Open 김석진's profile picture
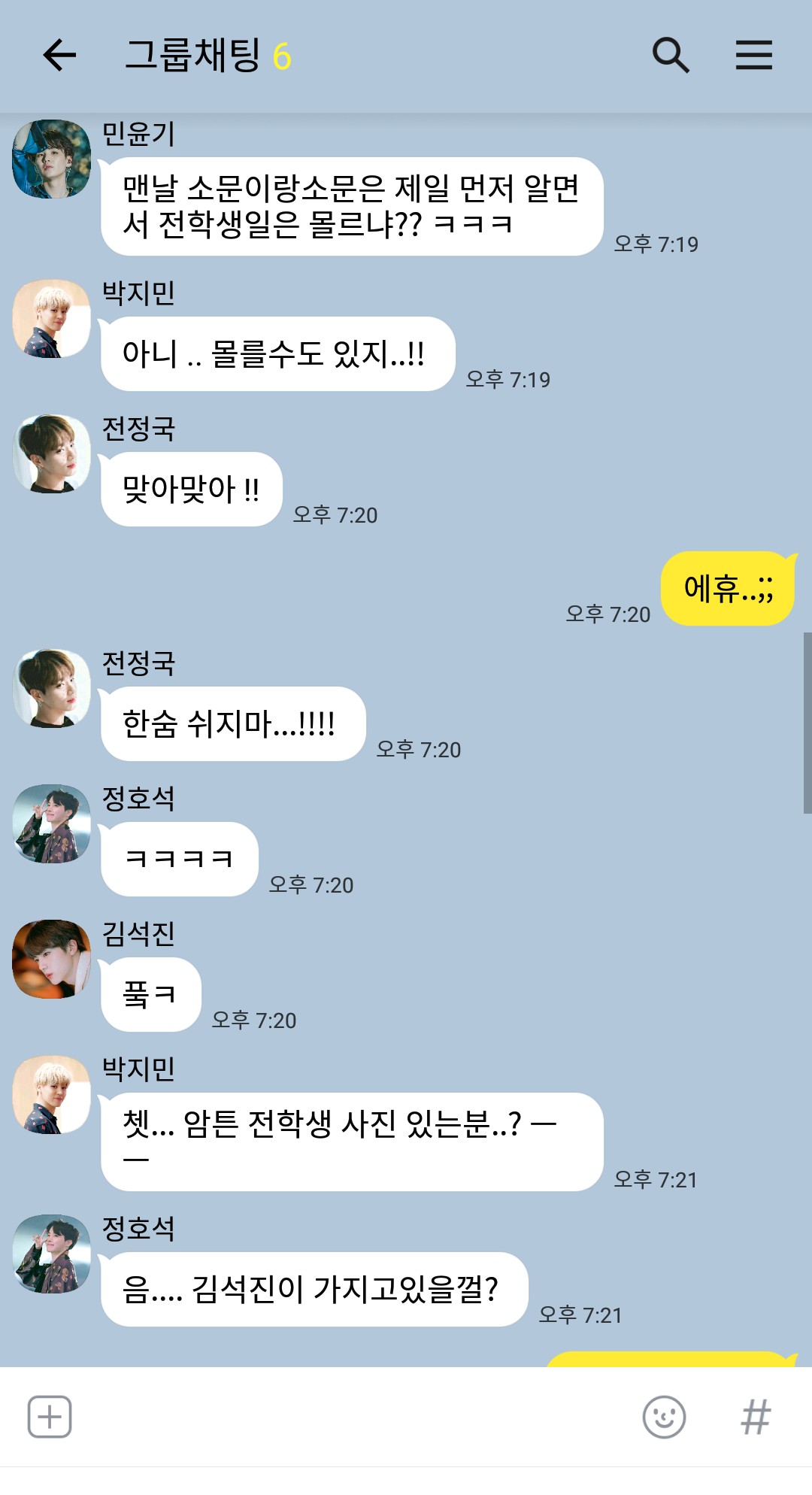This screenshot has height=1495, width=812. (x=51, y=959)
